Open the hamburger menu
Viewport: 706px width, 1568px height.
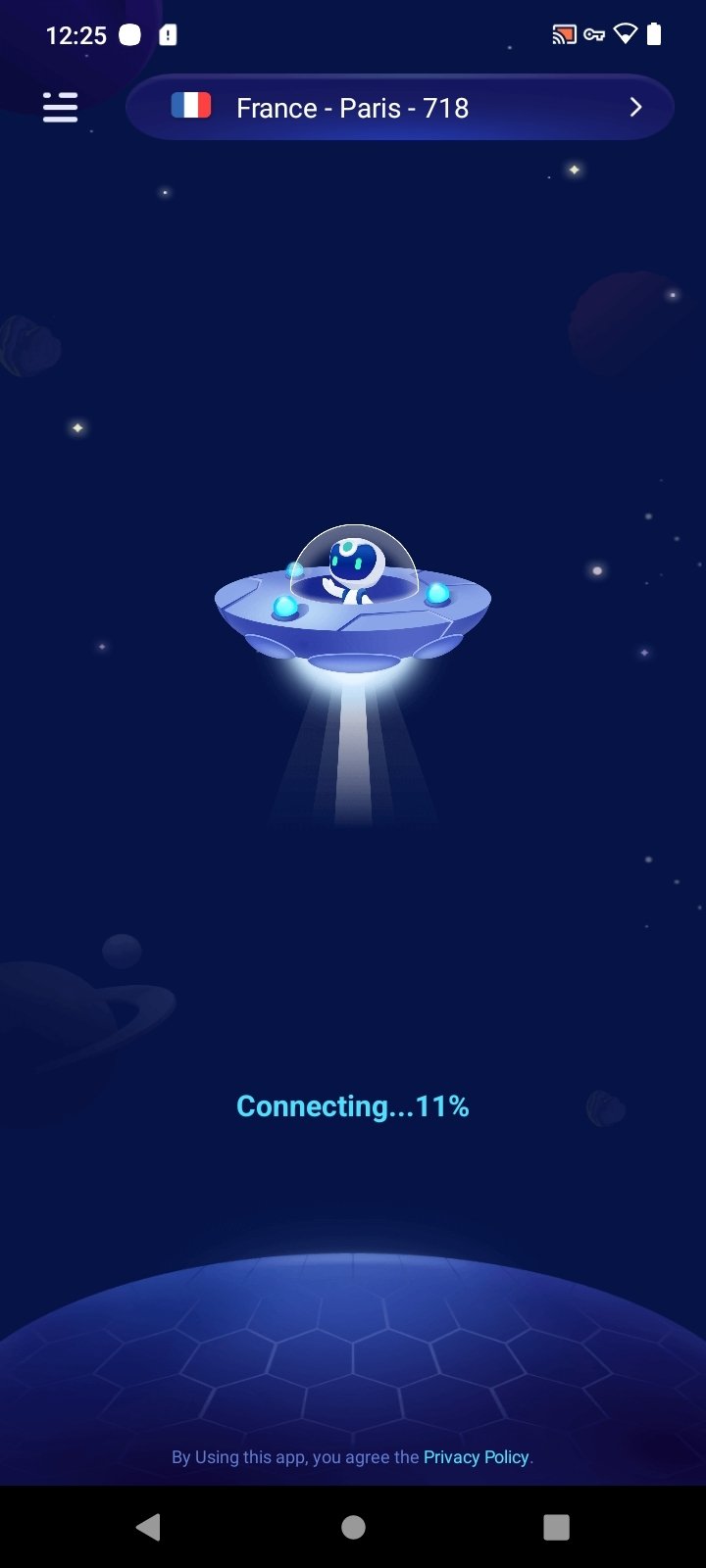click(x=60, y=108)
